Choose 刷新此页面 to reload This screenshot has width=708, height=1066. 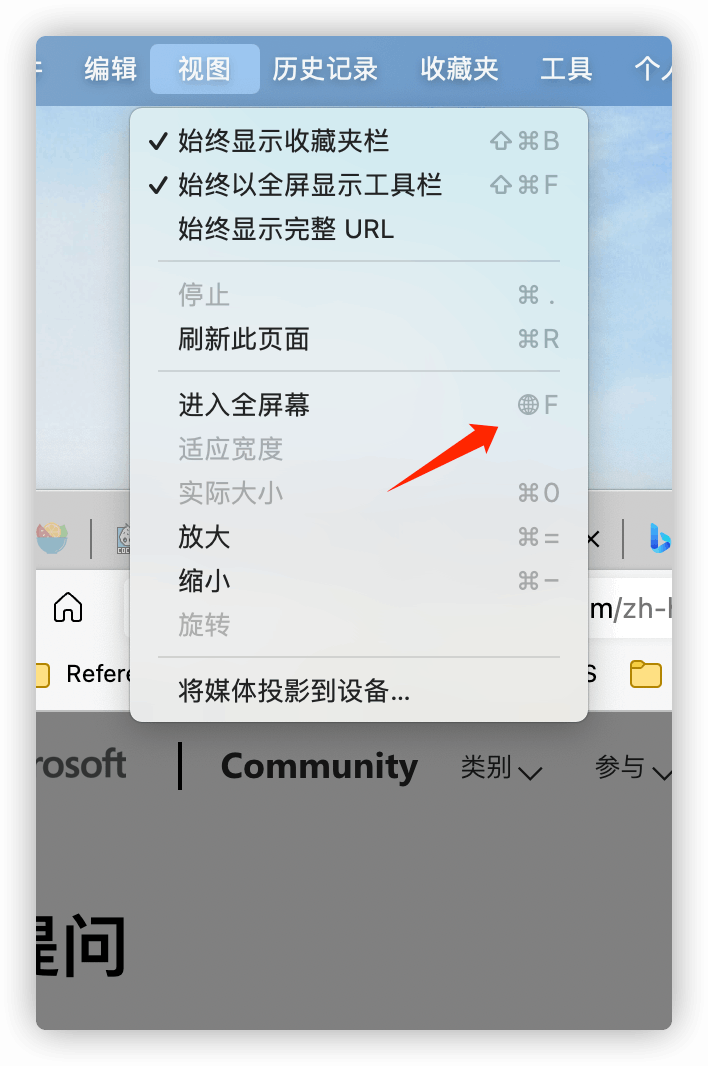pos(244,339)
